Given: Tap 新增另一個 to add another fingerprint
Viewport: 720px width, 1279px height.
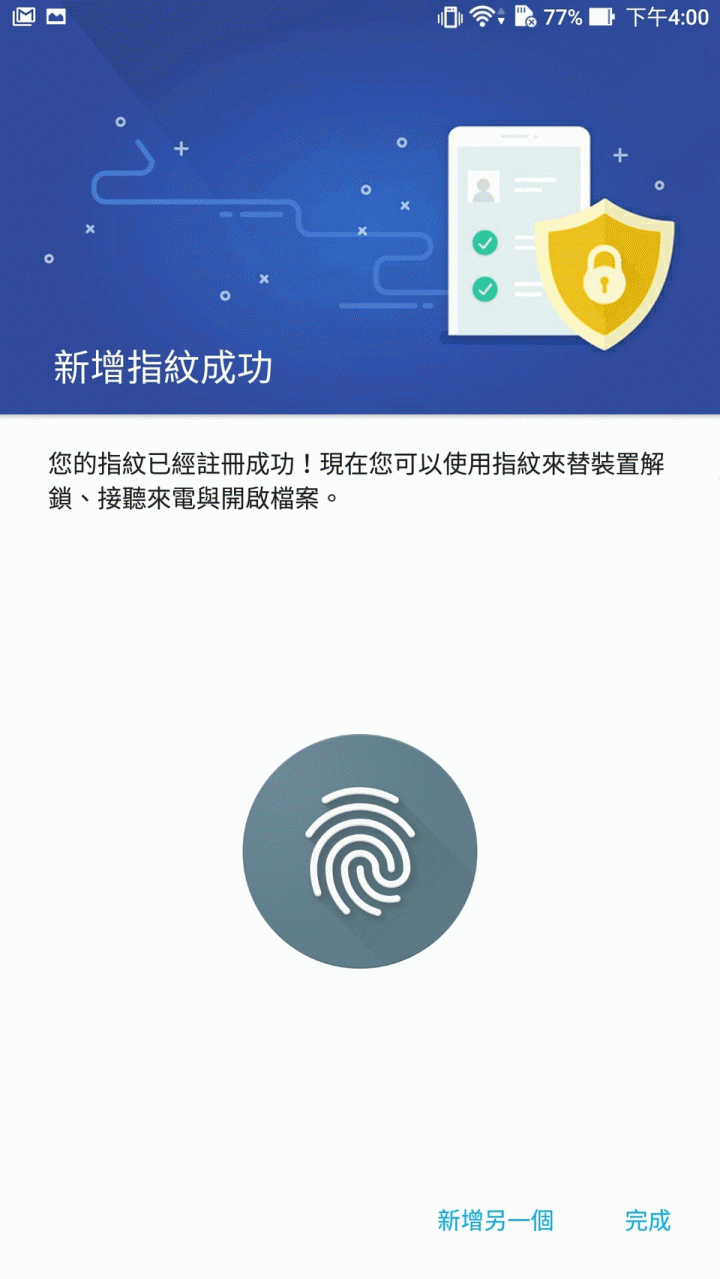Looking at the screenshot, I should (x=497, y=1221).
